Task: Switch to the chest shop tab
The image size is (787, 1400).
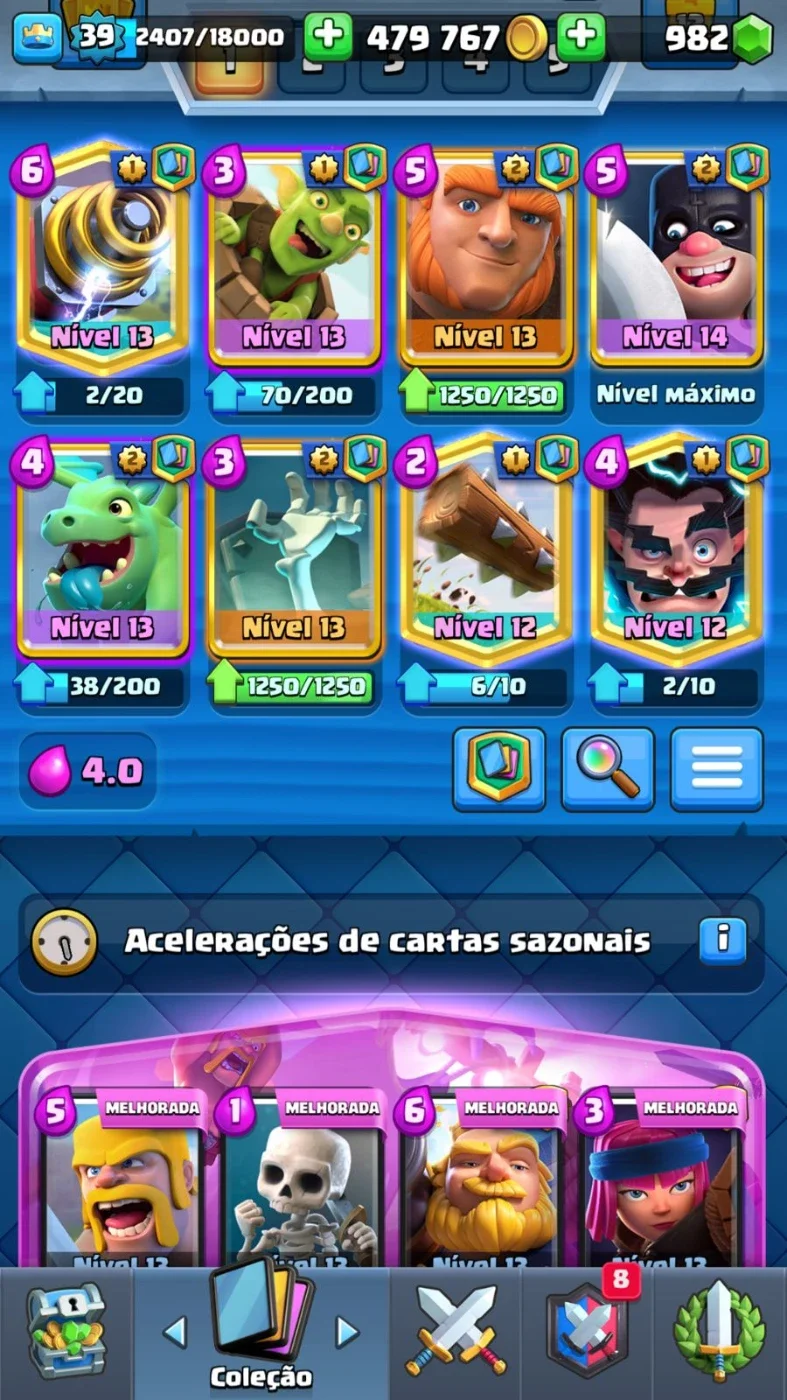Action: [65, 1333]
